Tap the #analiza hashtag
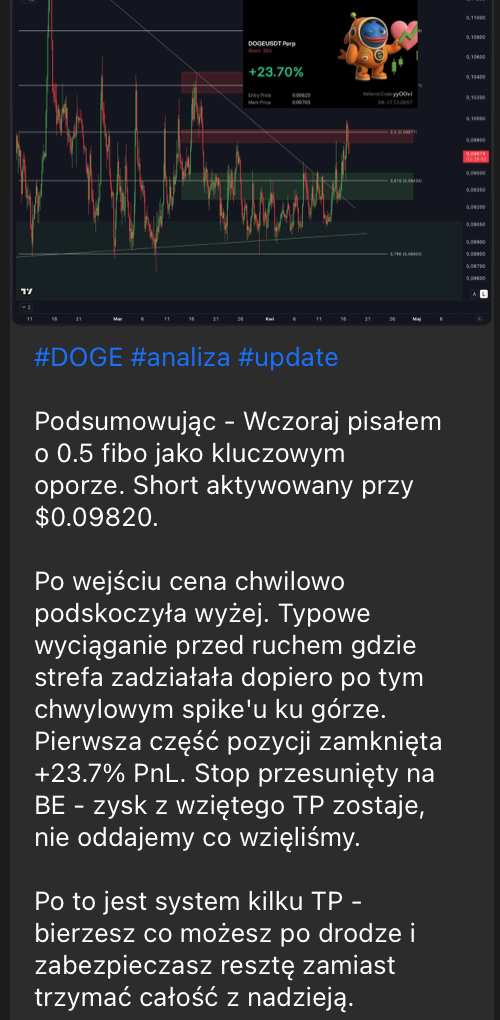The height and width of the screenshot is (1020, 500). (x=180, y=358)
